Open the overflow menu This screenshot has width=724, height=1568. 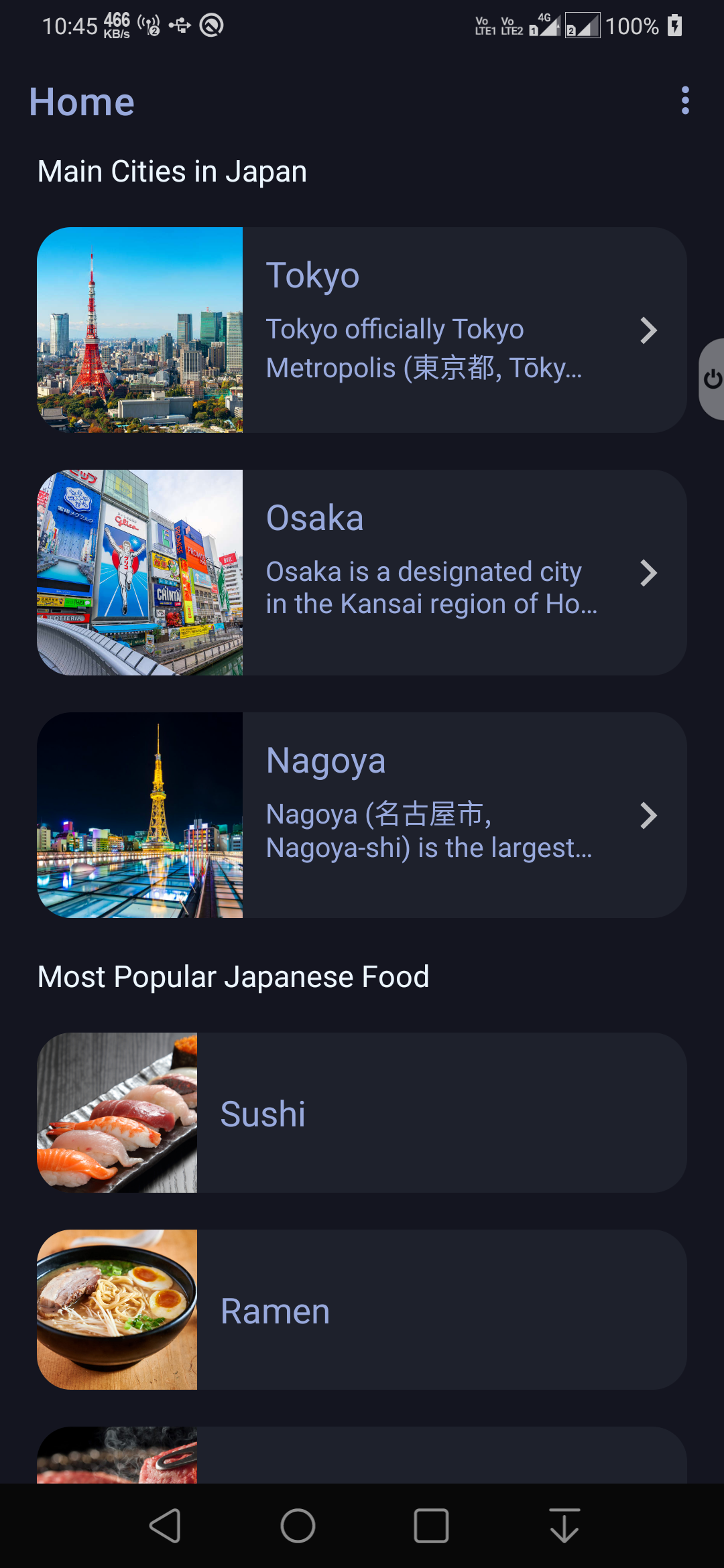click(684, 101)
